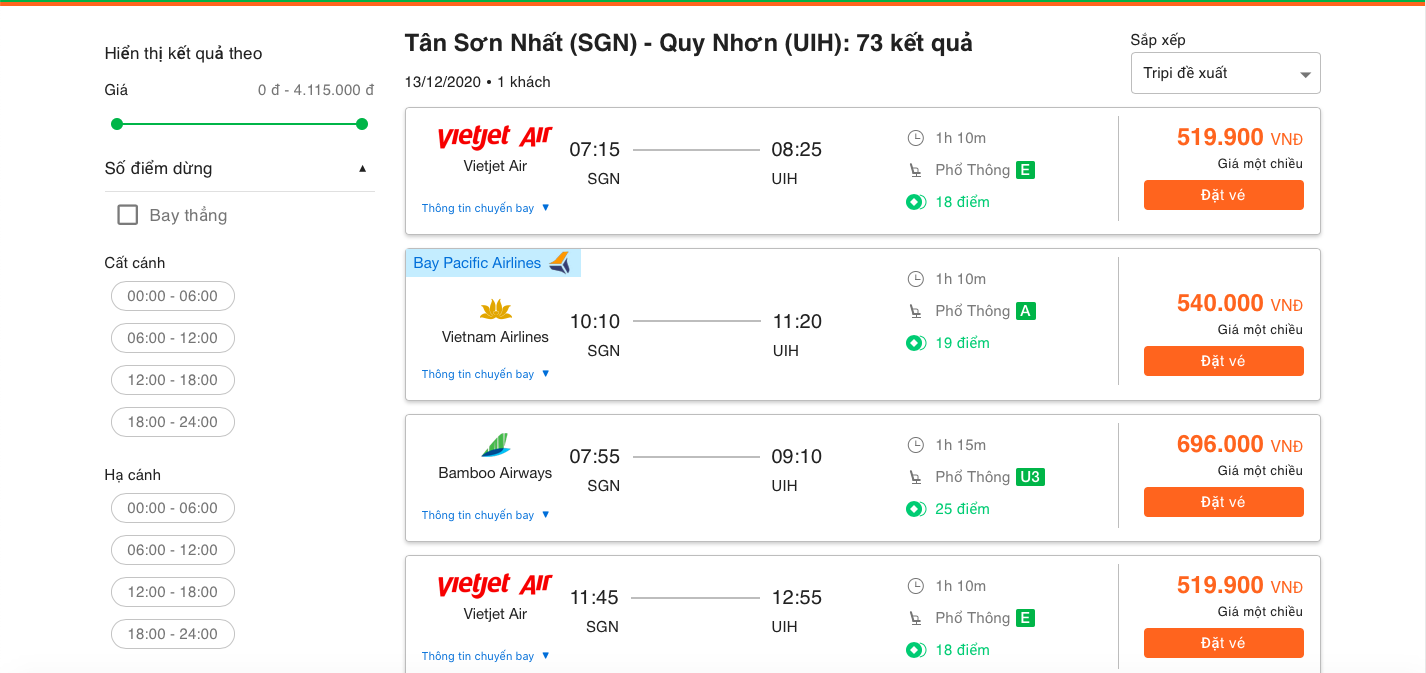The width and height of the screenshot is (1426, 673).
Task: Expand flight info for Vietjet Air 07:15
Action: pos(485,208)
